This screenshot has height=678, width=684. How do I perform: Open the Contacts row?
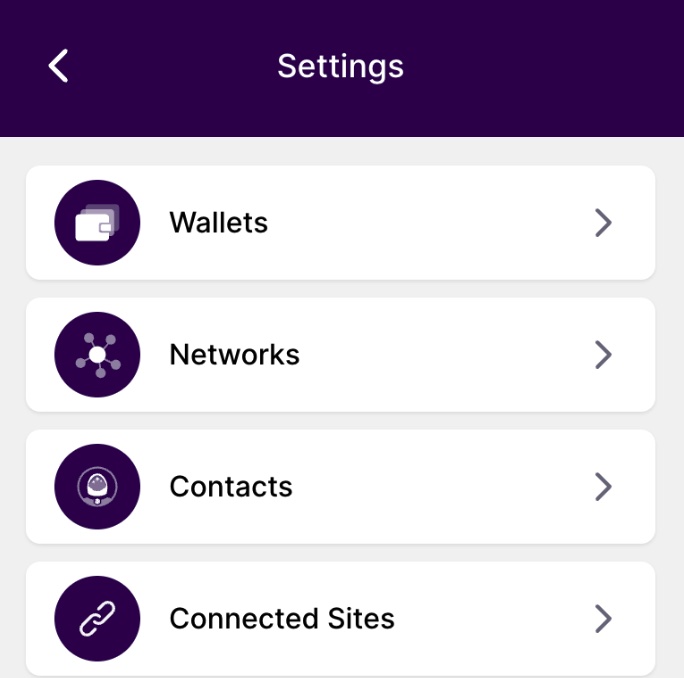(x=340, y=486)
